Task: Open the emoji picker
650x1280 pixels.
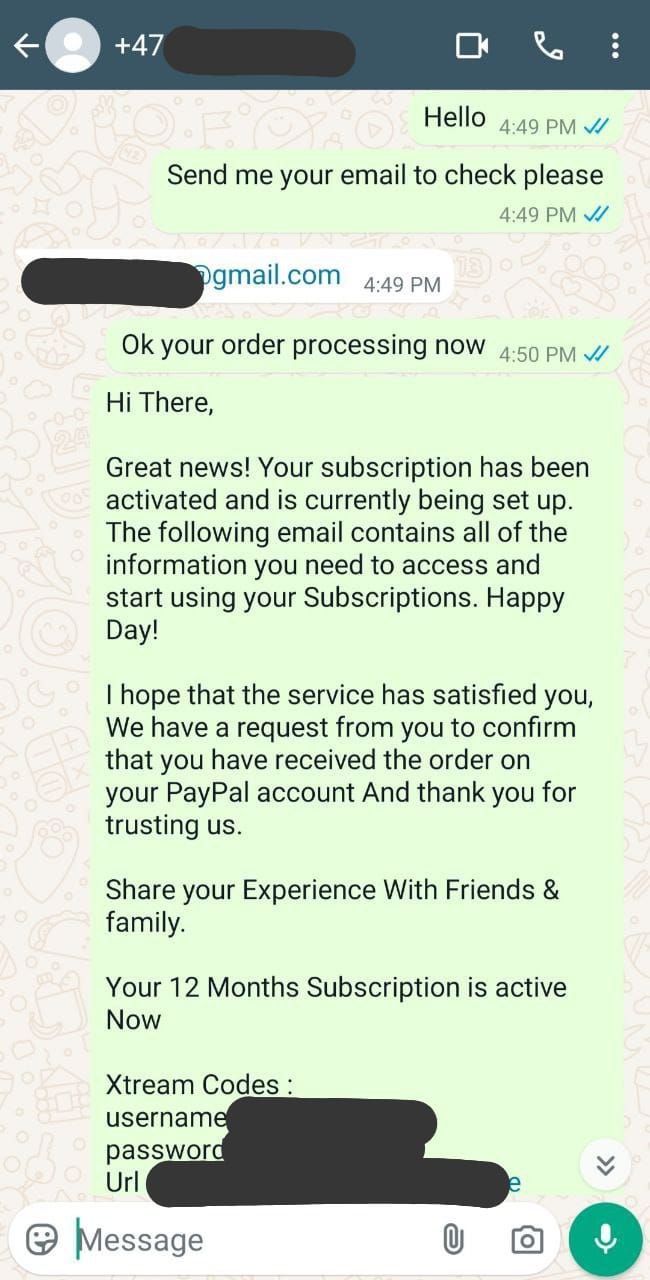Action: tap(42, 1240)
